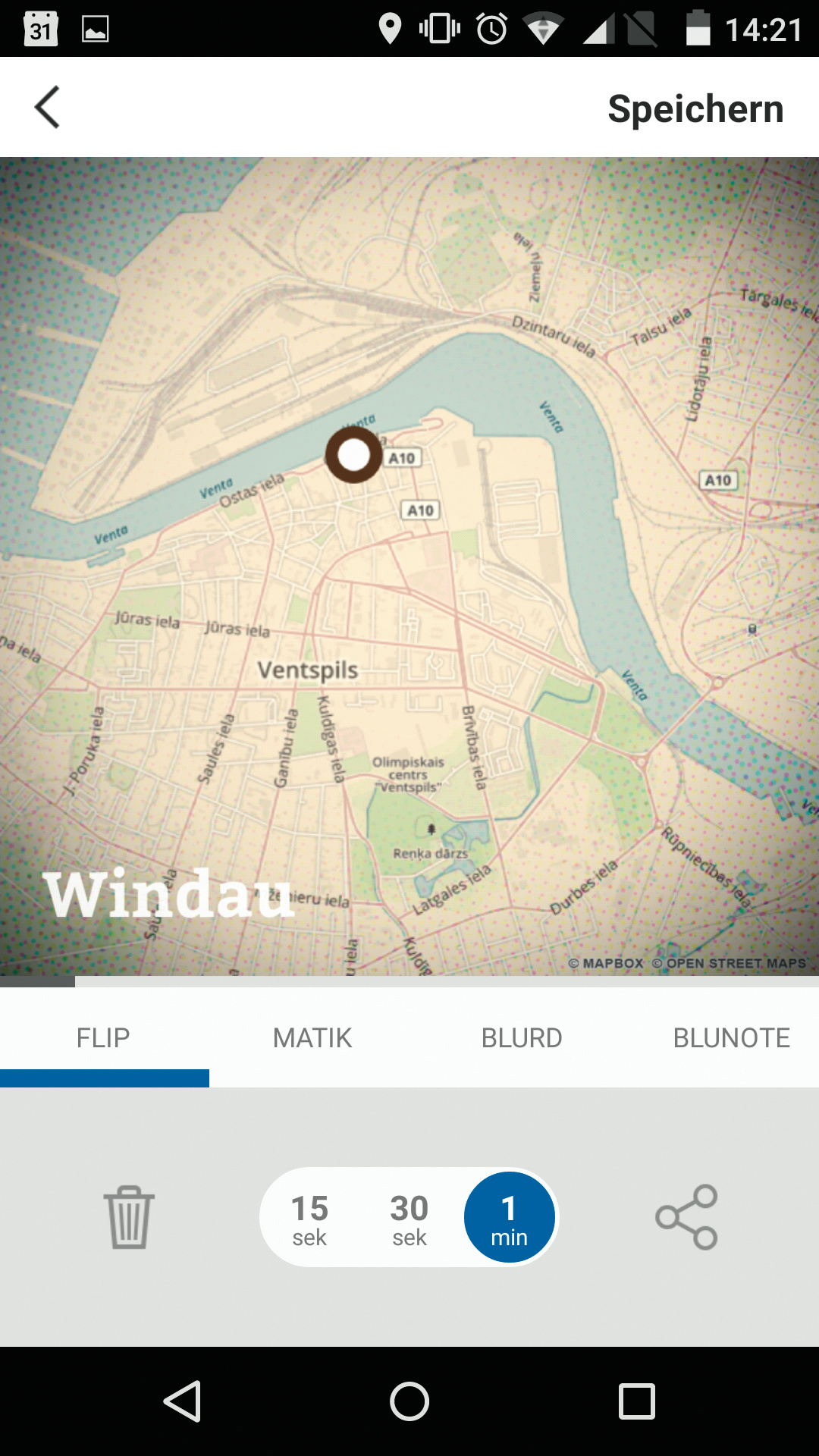
Task: Go back using the top arrow
Action: click(48, 107)
